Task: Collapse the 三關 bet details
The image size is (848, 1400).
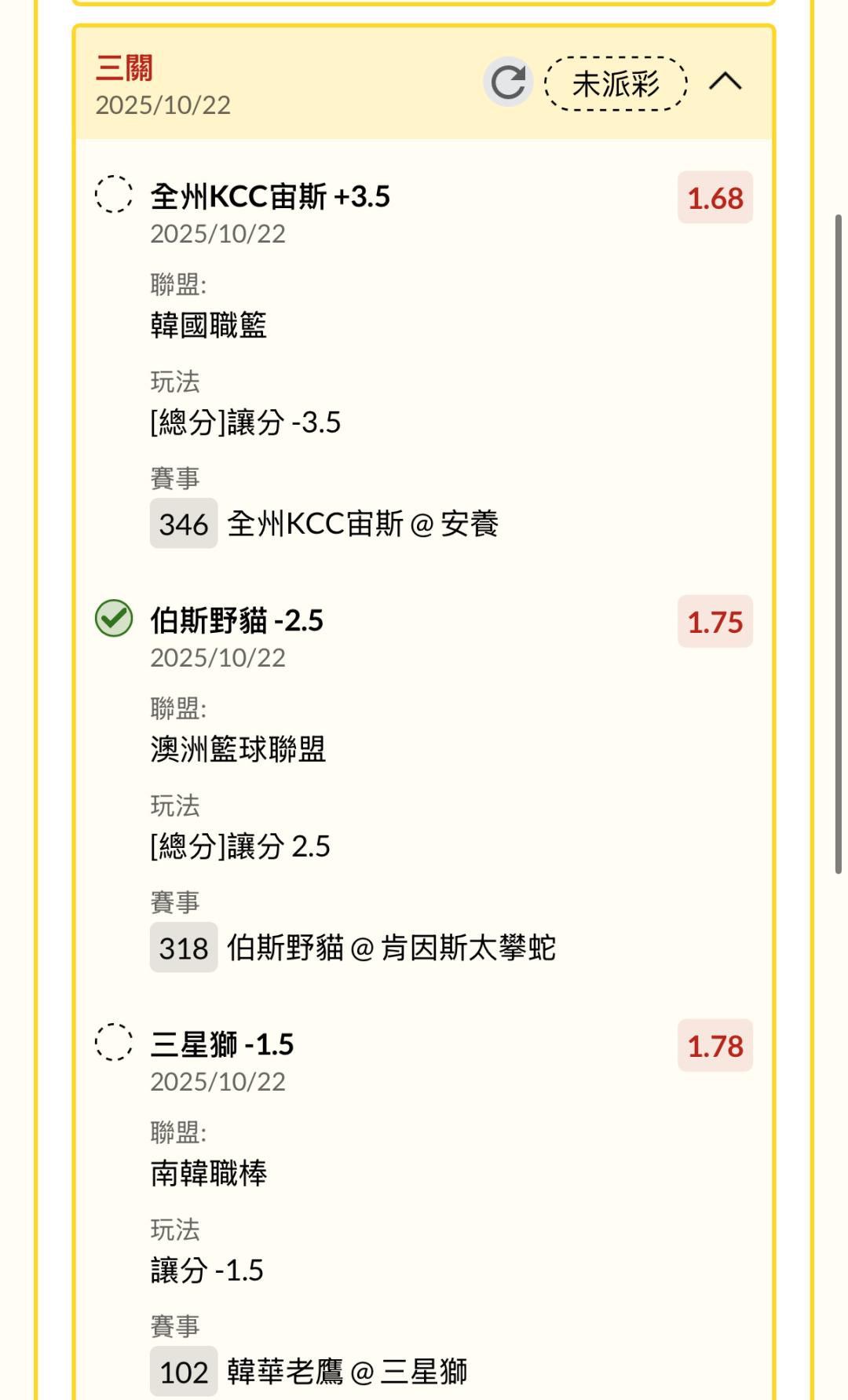Action: click(x=725, y=82)
